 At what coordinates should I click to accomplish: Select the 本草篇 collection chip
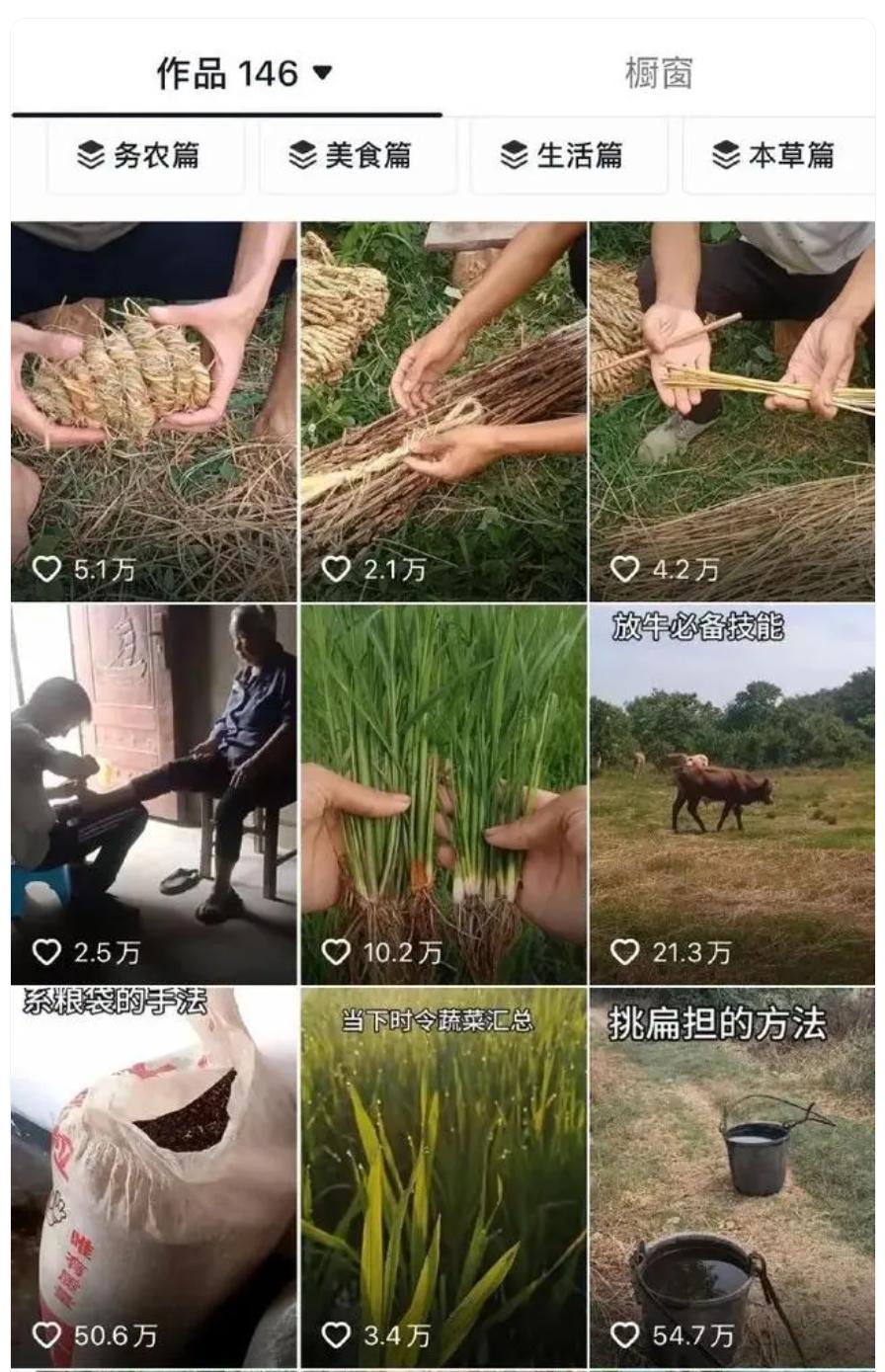[x=773, y=155]
